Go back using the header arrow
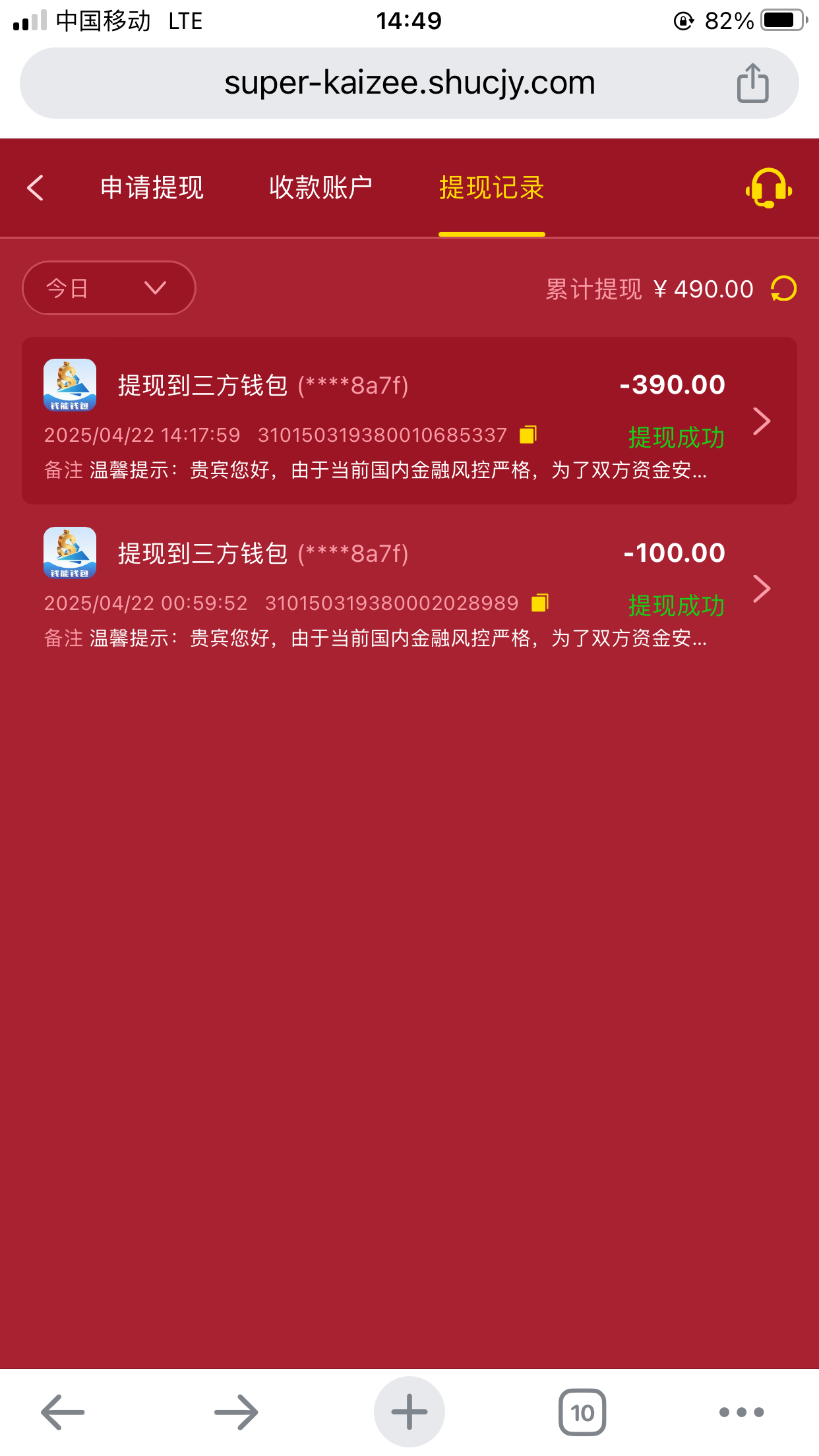The height and width of the screenshot is (1456, 819). click(x=36, y=188)
